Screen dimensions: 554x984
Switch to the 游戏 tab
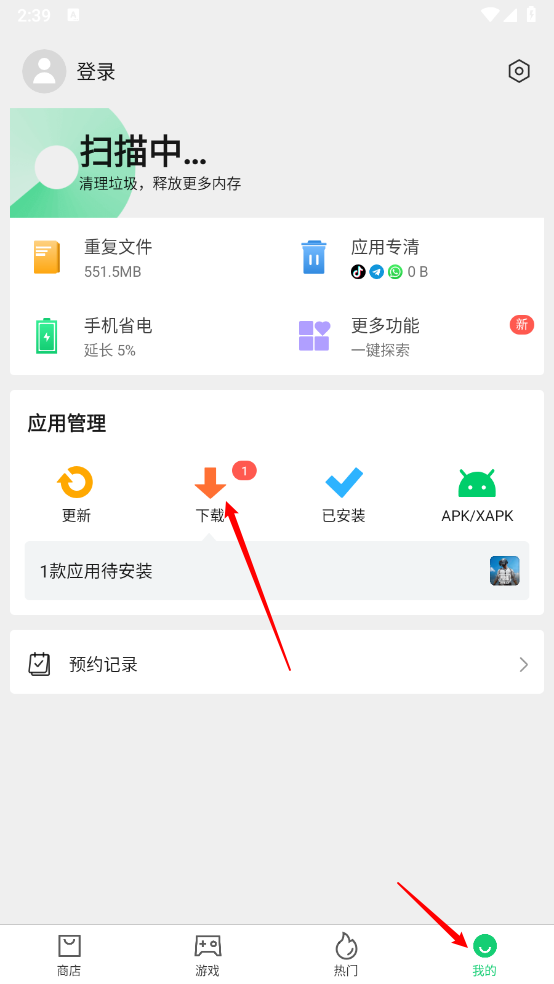208,955
